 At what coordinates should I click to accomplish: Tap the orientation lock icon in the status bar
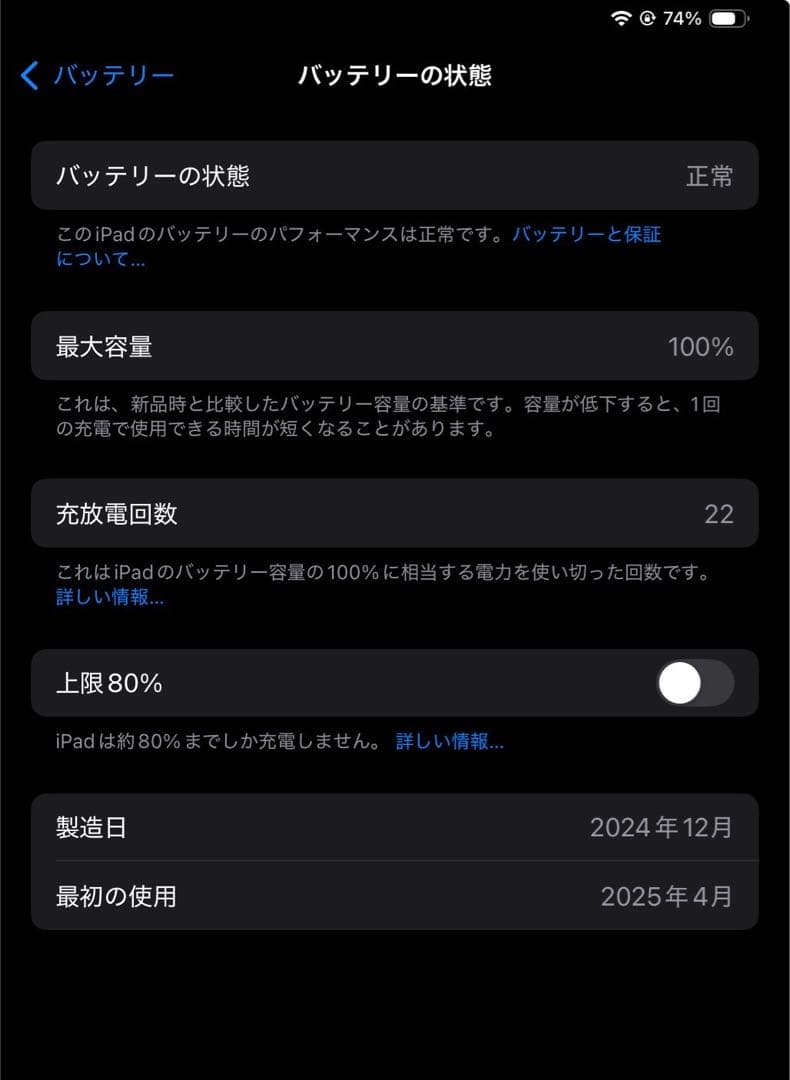pos(648,17)
